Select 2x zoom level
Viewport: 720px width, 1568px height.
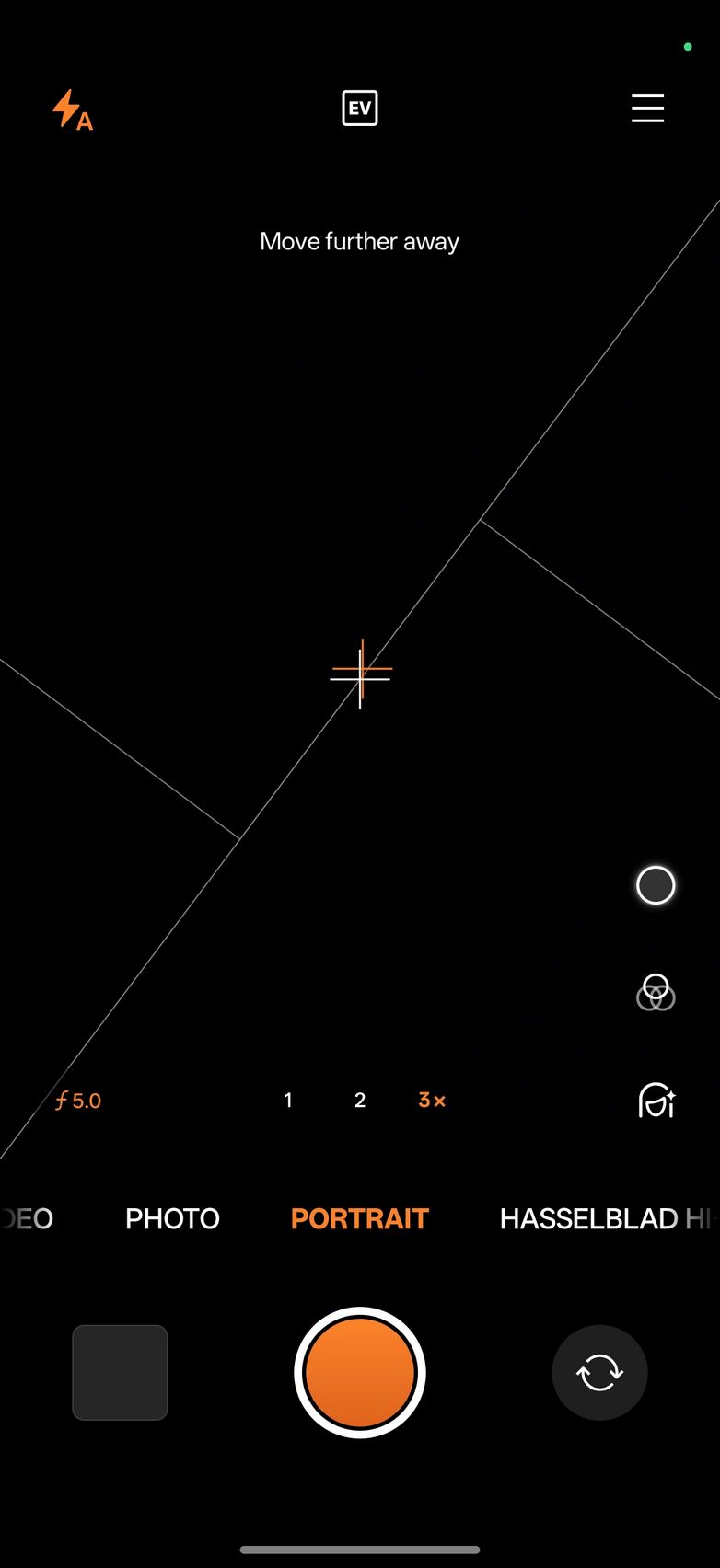[360, 1101]
